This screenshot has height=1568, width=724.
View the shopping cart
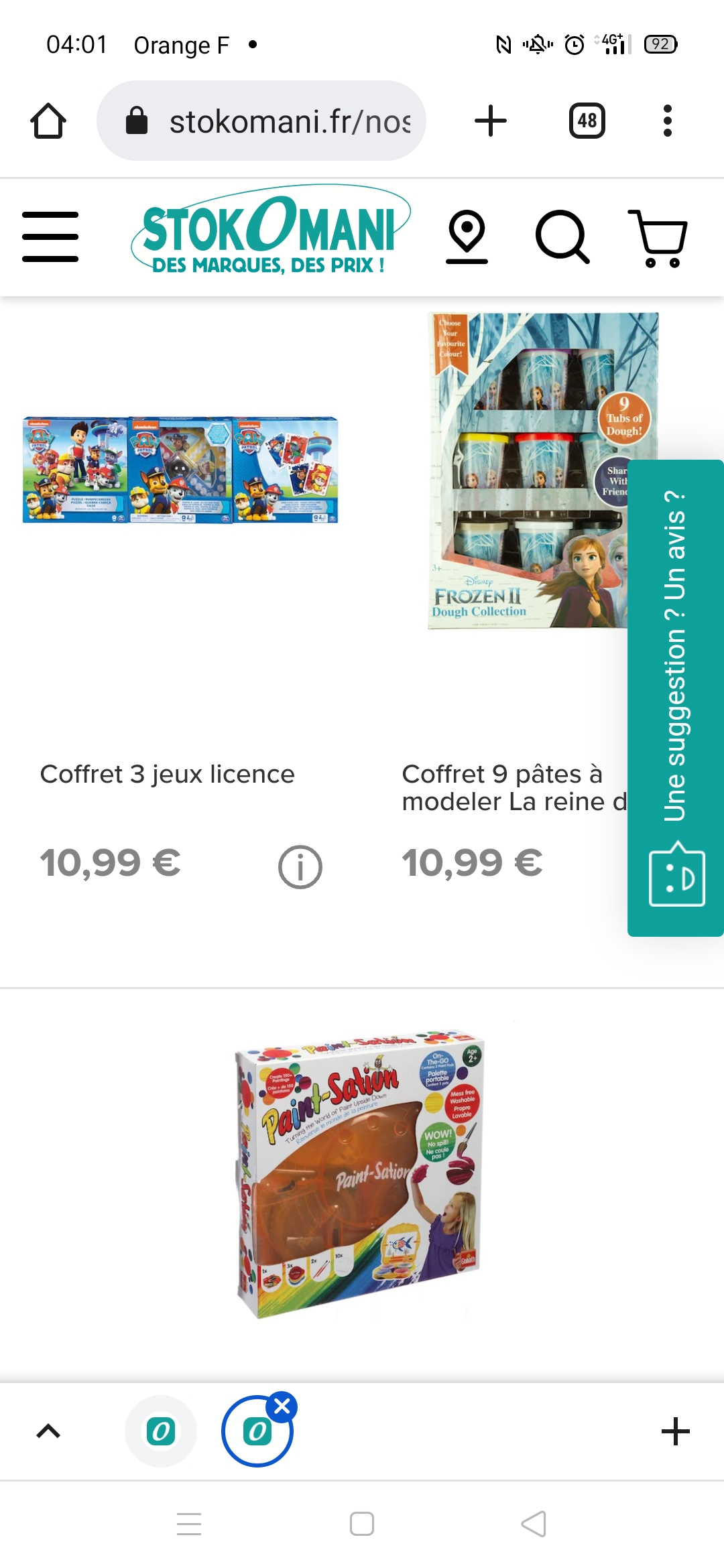[658, 238]
